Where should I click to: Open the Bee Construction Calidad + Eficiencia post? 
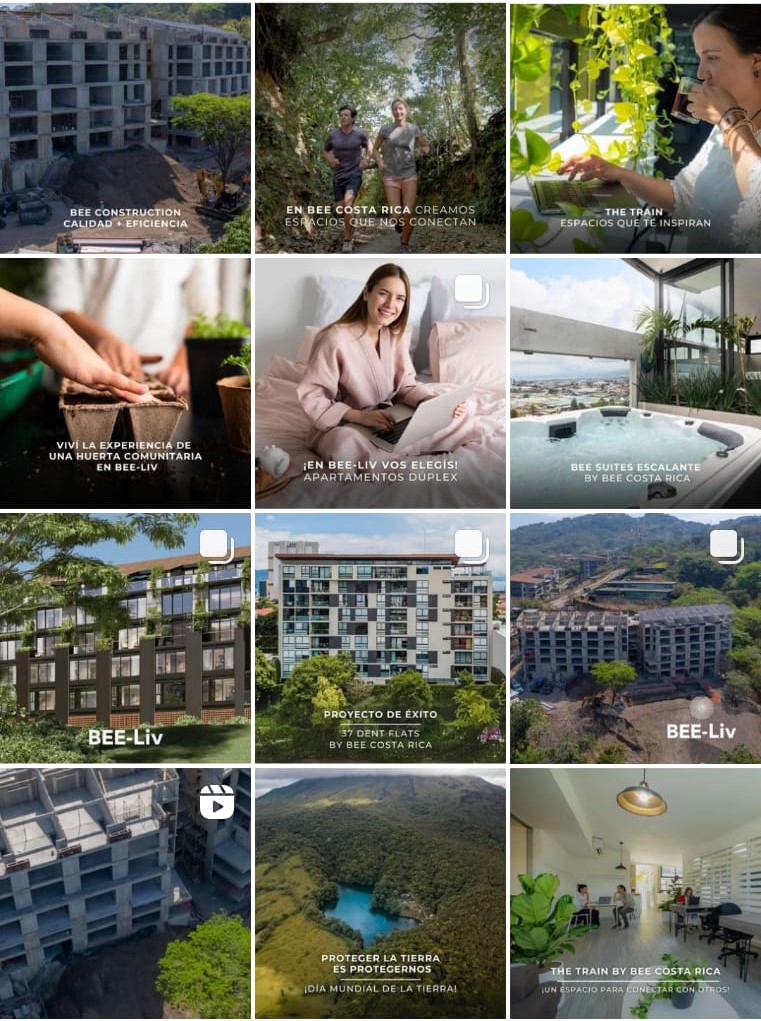(x=125, y=128)
